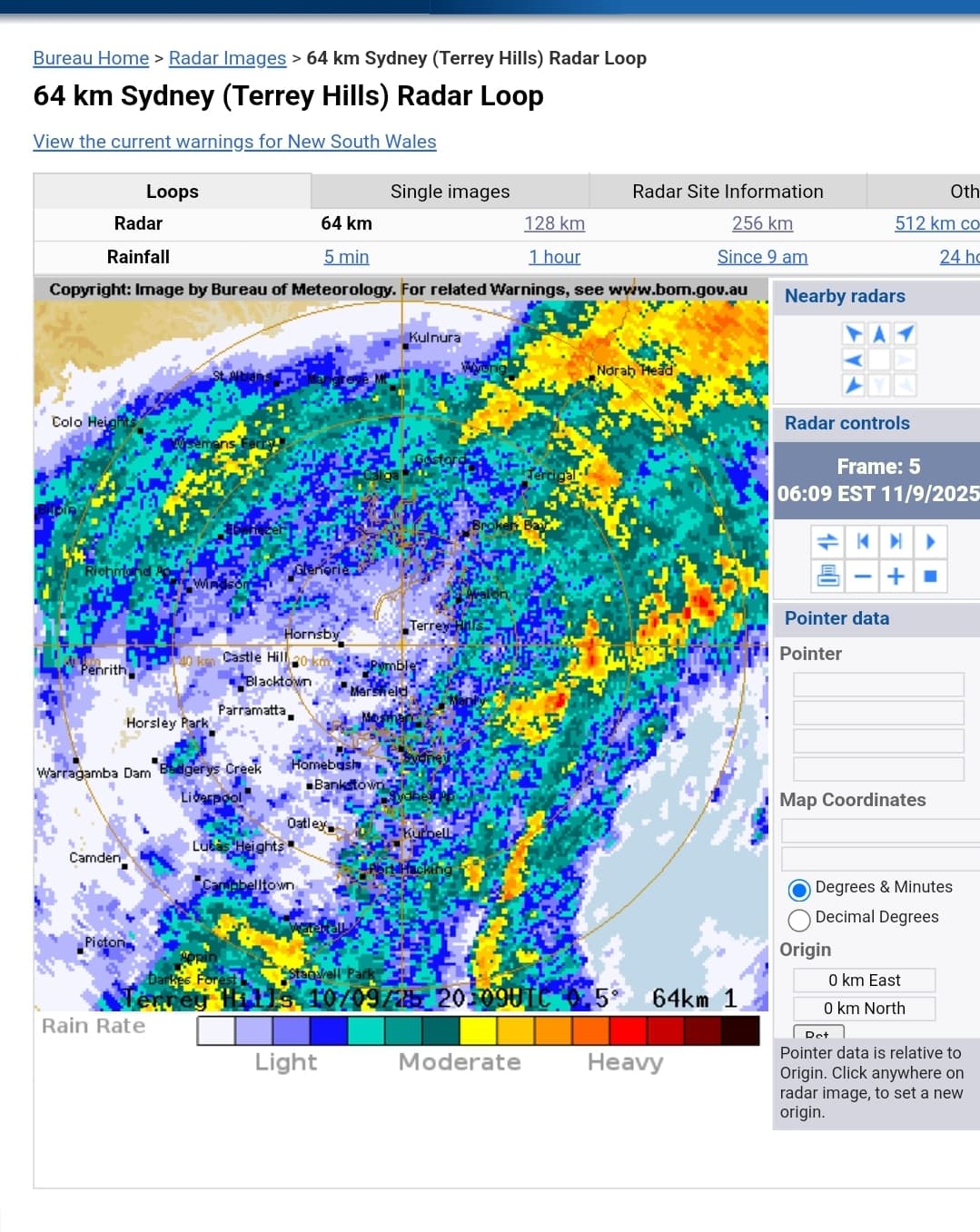Tap the km East origin field
The width and height of the screenshot is (980, 1232).
(864, 981)
